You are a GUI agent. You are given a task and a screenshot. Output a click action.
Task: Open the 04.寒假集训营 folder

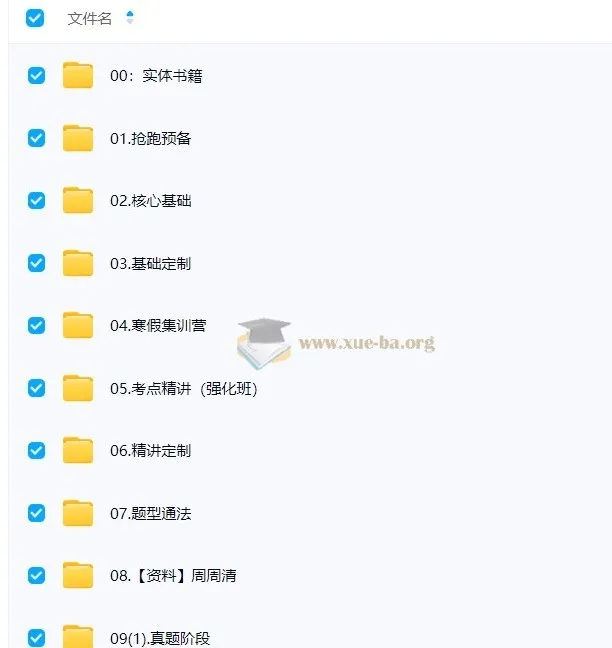click(158, 326)
